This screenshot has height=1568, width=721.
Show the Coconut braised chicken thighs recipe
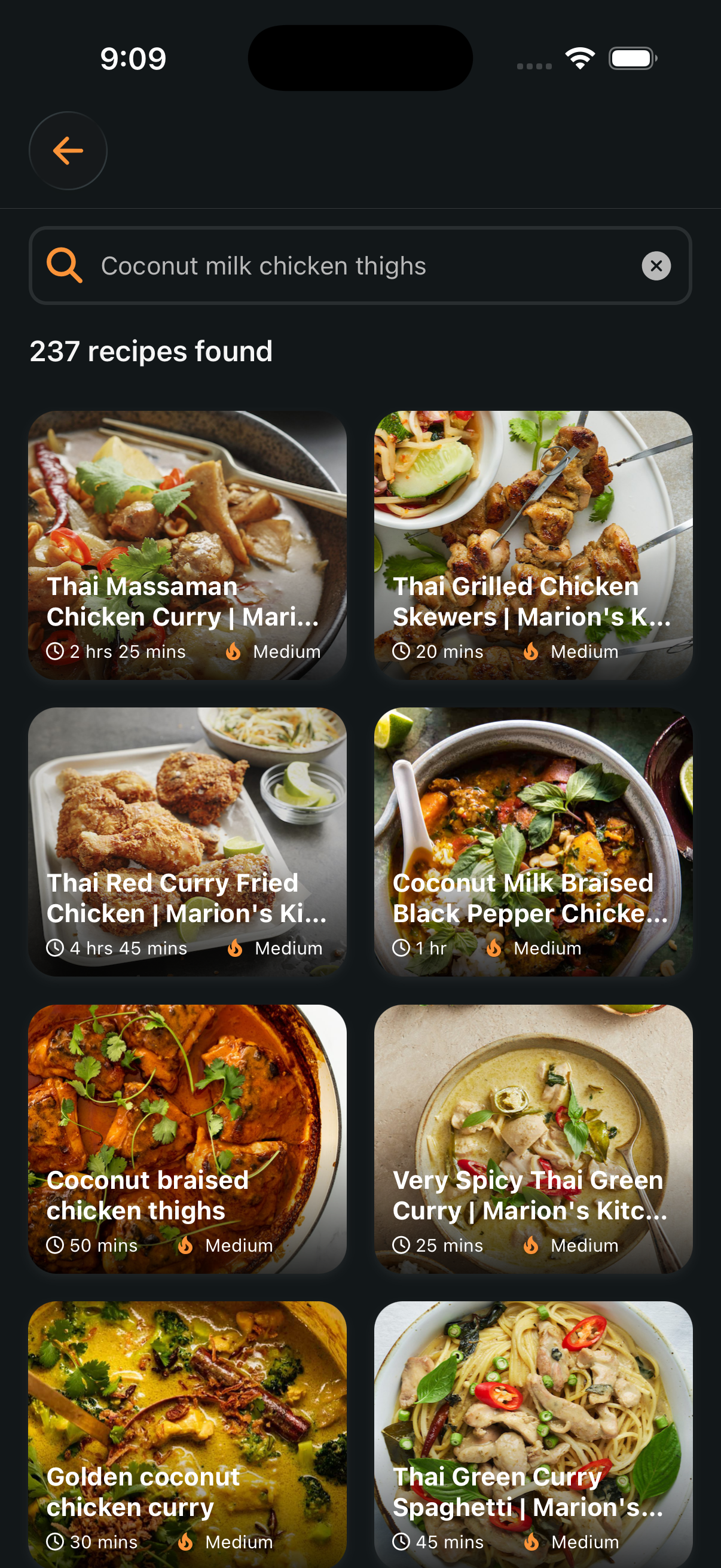(x=187, y=1138)
